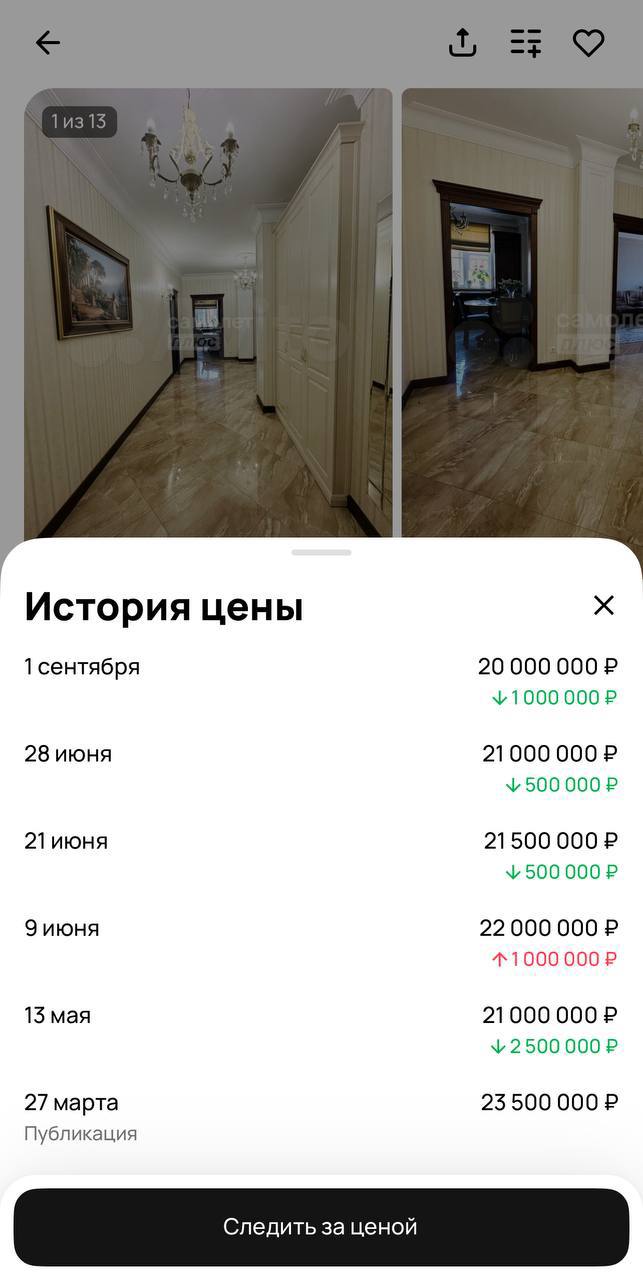Close the price history sheet

603,605
